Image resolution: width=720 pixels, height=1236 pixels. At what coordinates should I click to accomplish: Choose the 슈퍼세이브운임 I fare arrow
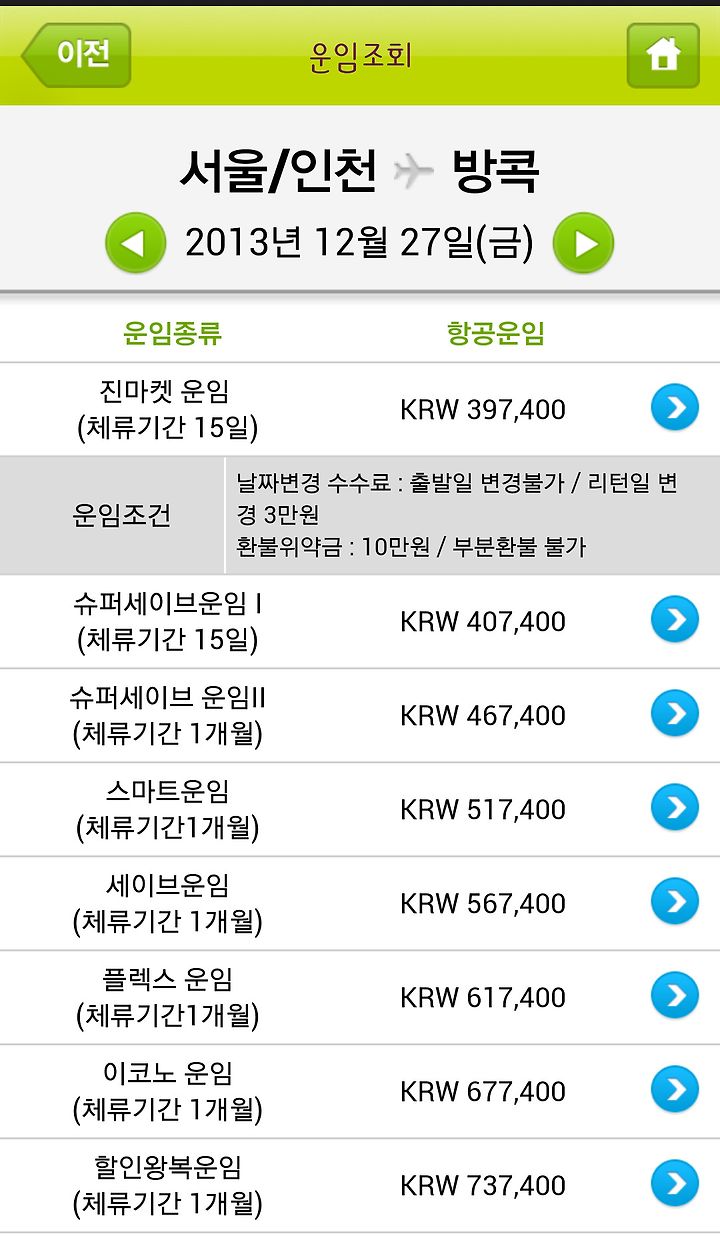675,620
